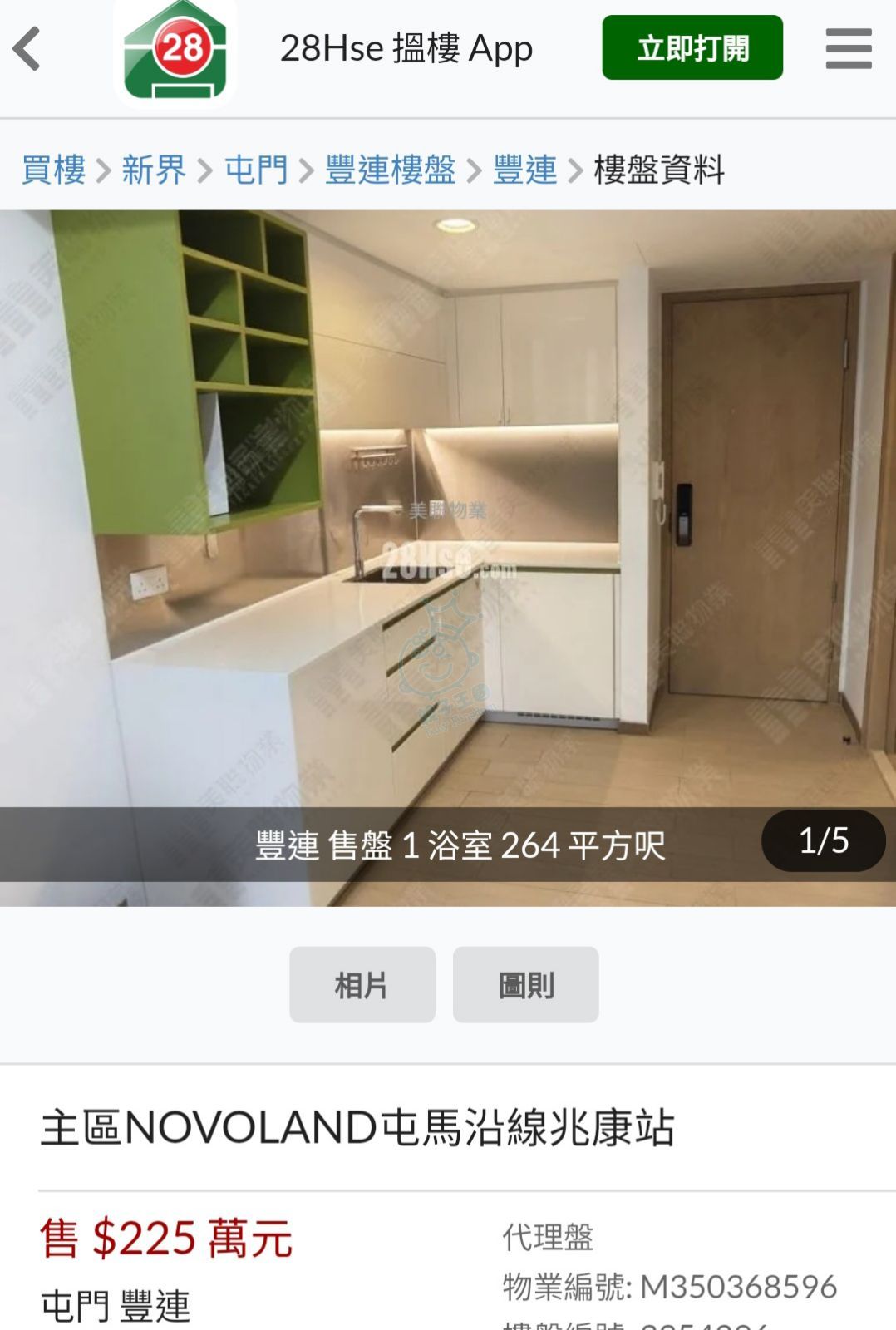This screenshot has height=1330, width=896.
Task: Select the 屯門 breadcrumb link
Action: tap(256, 170)
